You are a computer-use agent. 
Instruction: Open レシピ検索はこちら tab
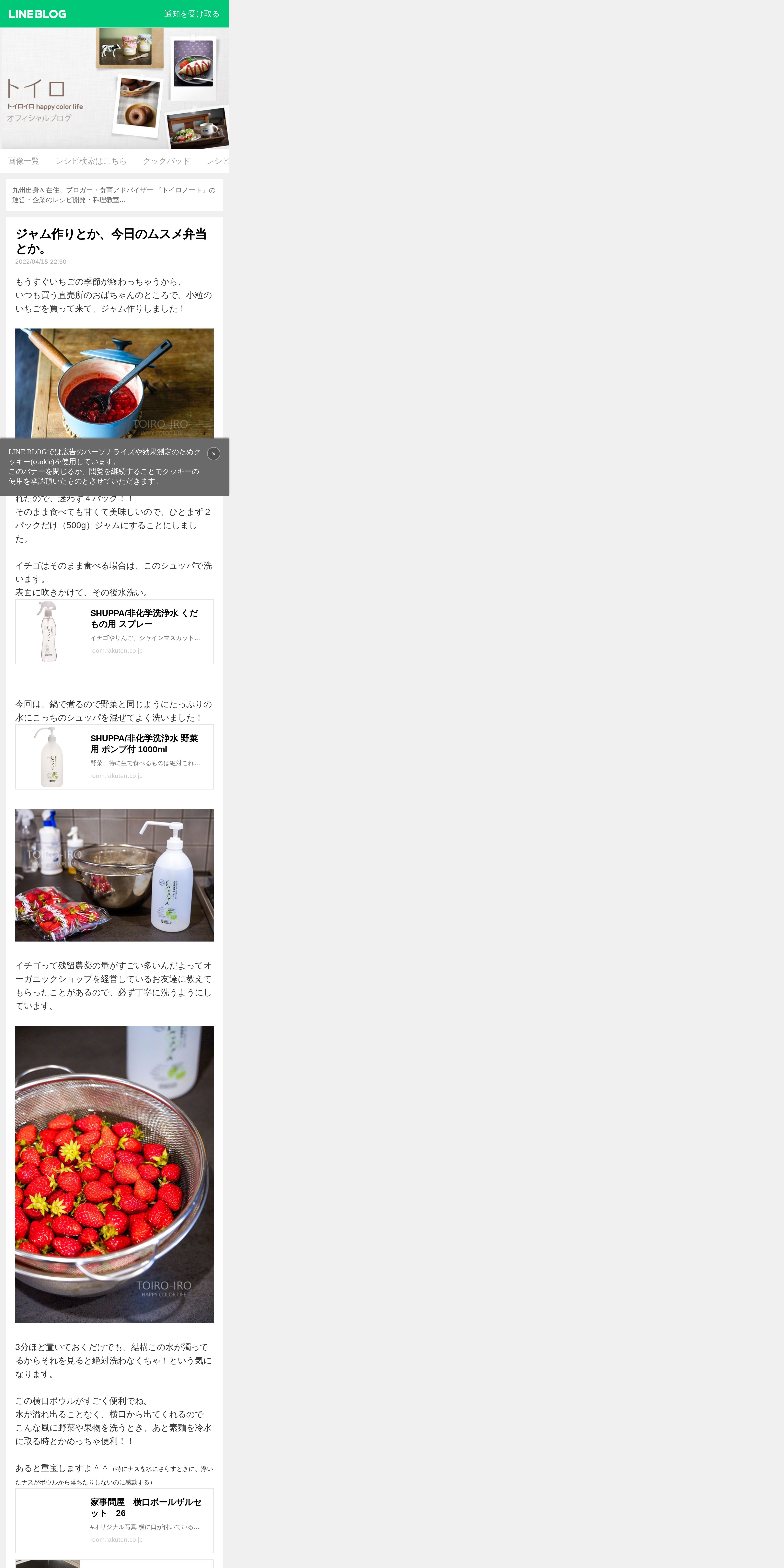pyautogui.click(x=91, y=161)
